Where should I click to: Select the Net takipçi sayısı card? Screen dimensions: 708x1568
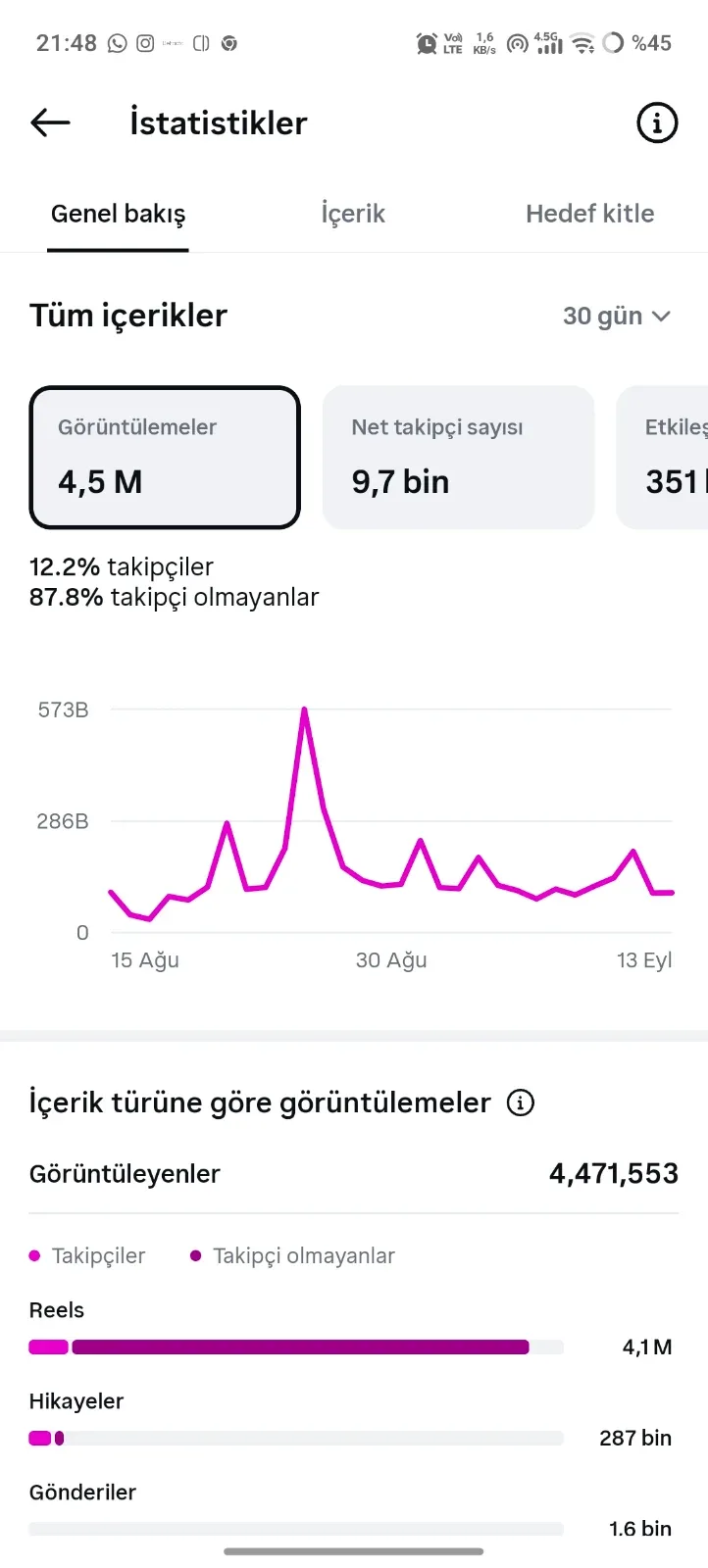[459, 457]
